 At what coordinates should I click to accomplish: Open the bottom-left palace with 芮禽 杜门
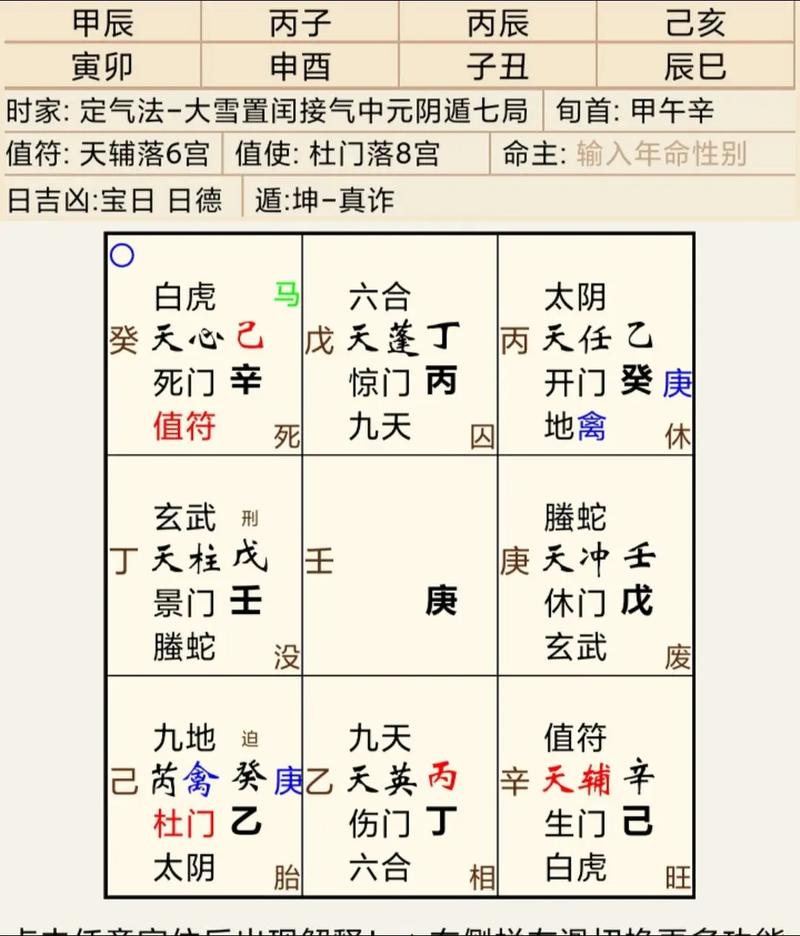point(204,786)
